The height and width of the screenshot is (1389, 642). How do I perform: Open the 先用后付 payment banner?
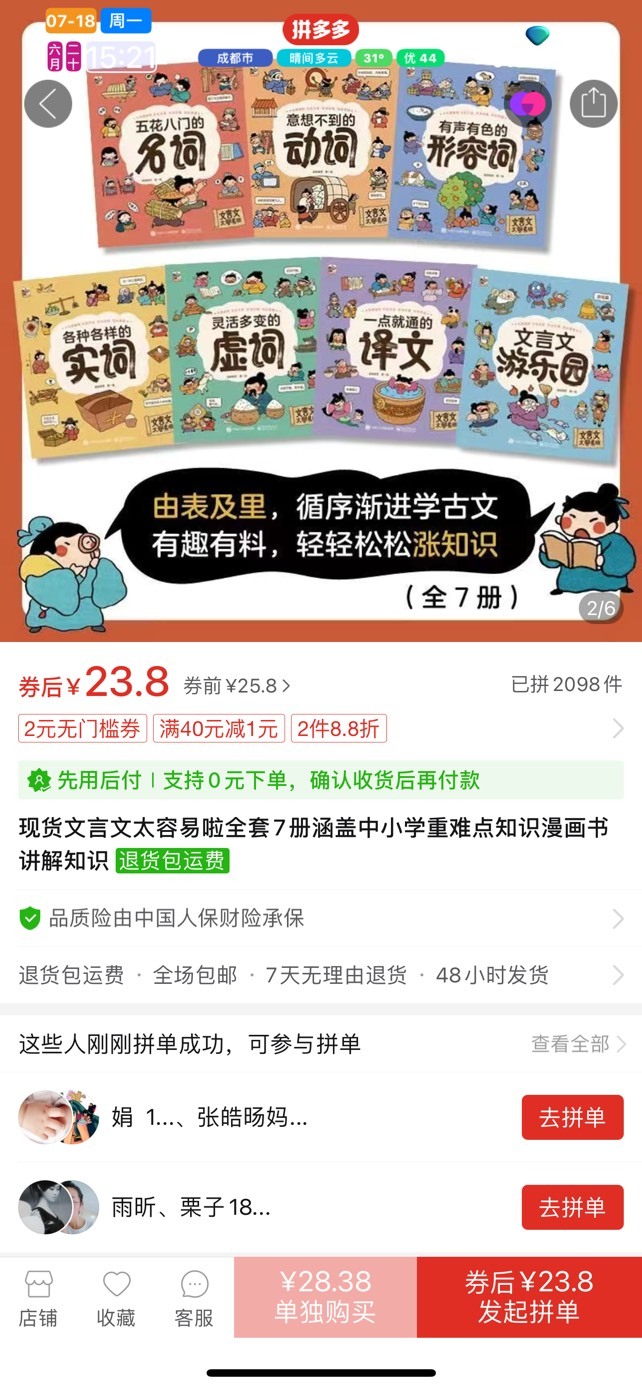tap(321, 780)
